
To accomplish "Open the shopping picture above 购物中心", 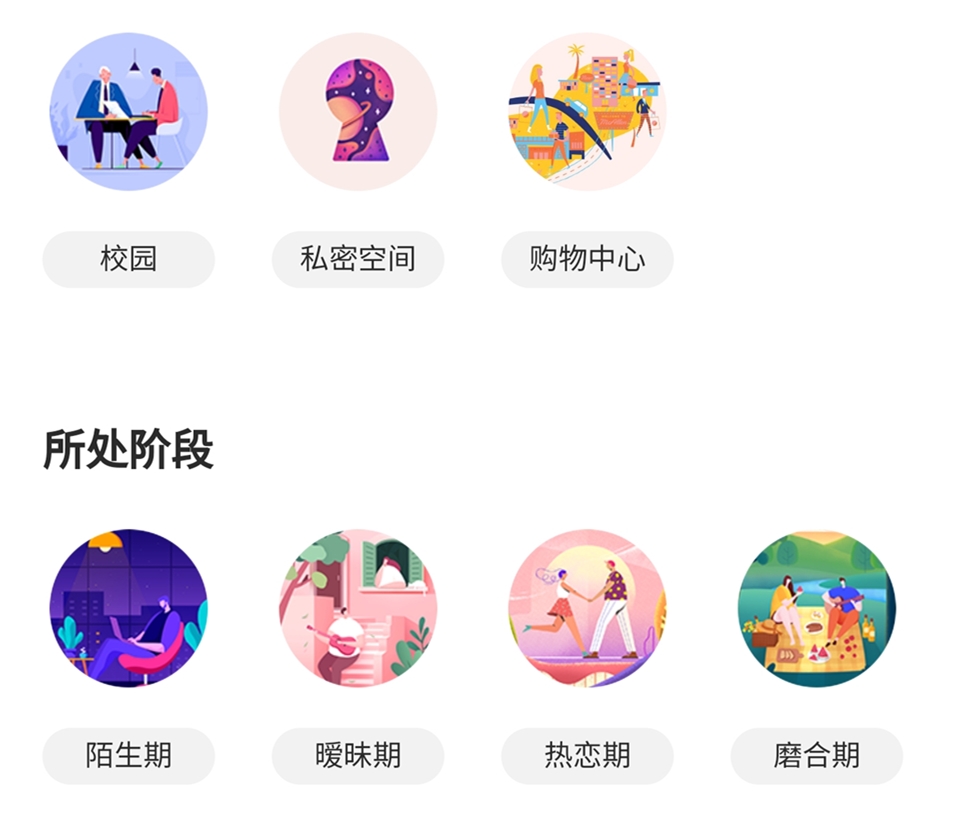I will (587, 112).
